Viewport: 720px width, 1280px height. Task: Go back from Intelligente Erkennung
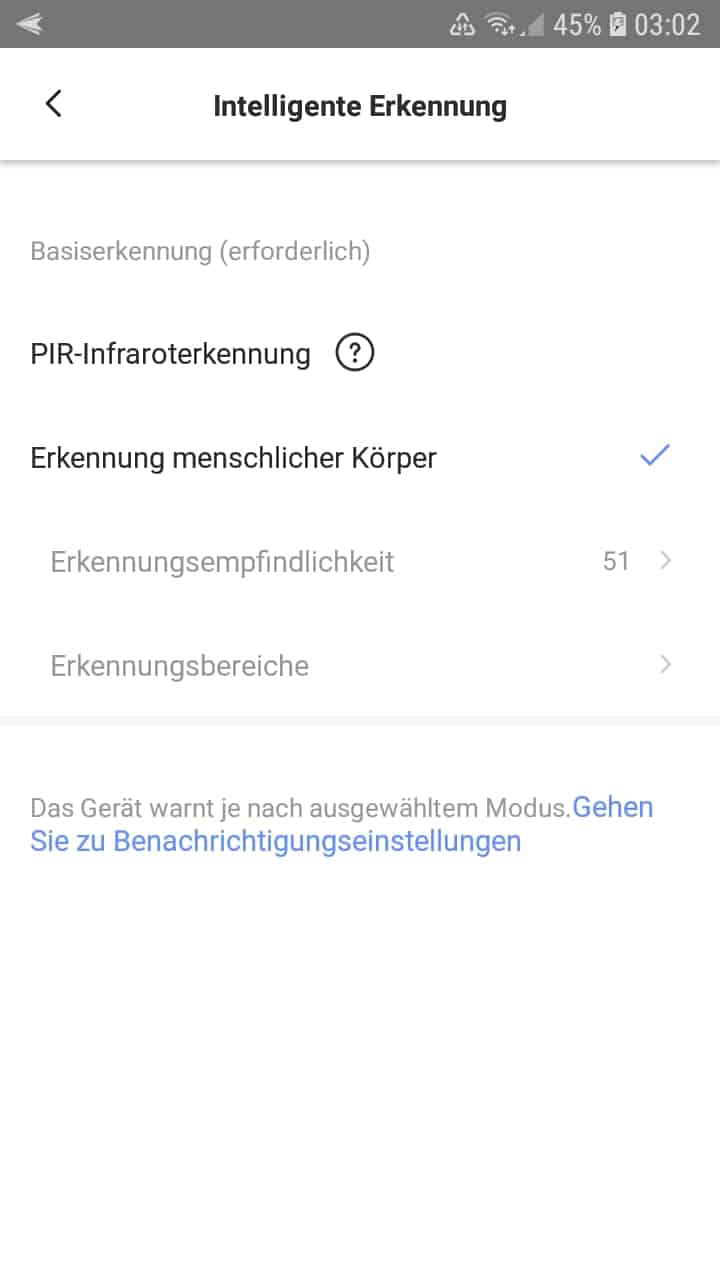54,104
